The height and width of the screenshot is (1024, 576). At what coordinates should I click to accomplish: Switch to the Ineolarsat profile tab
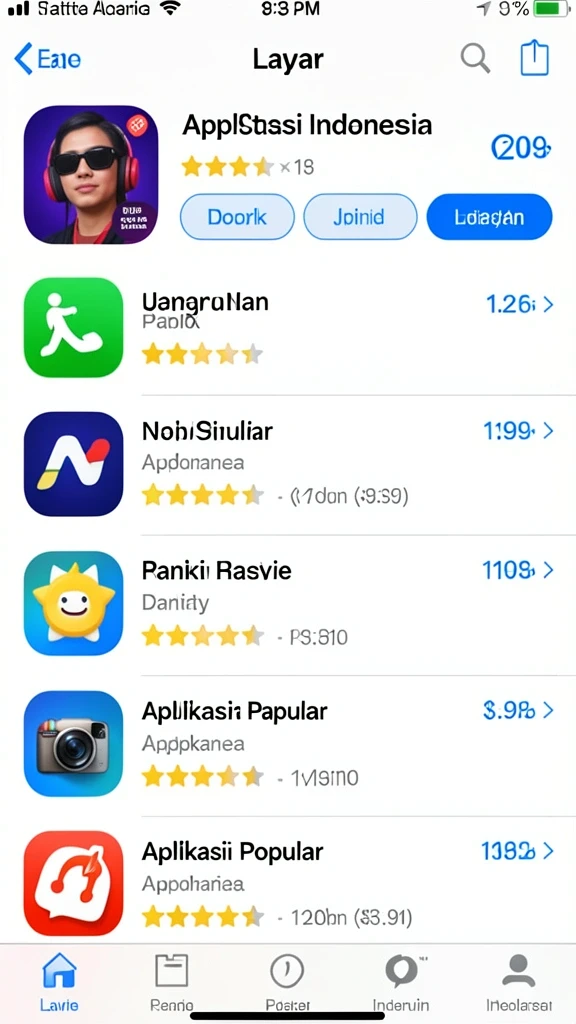pyautogui.click(x=519, y=982)
